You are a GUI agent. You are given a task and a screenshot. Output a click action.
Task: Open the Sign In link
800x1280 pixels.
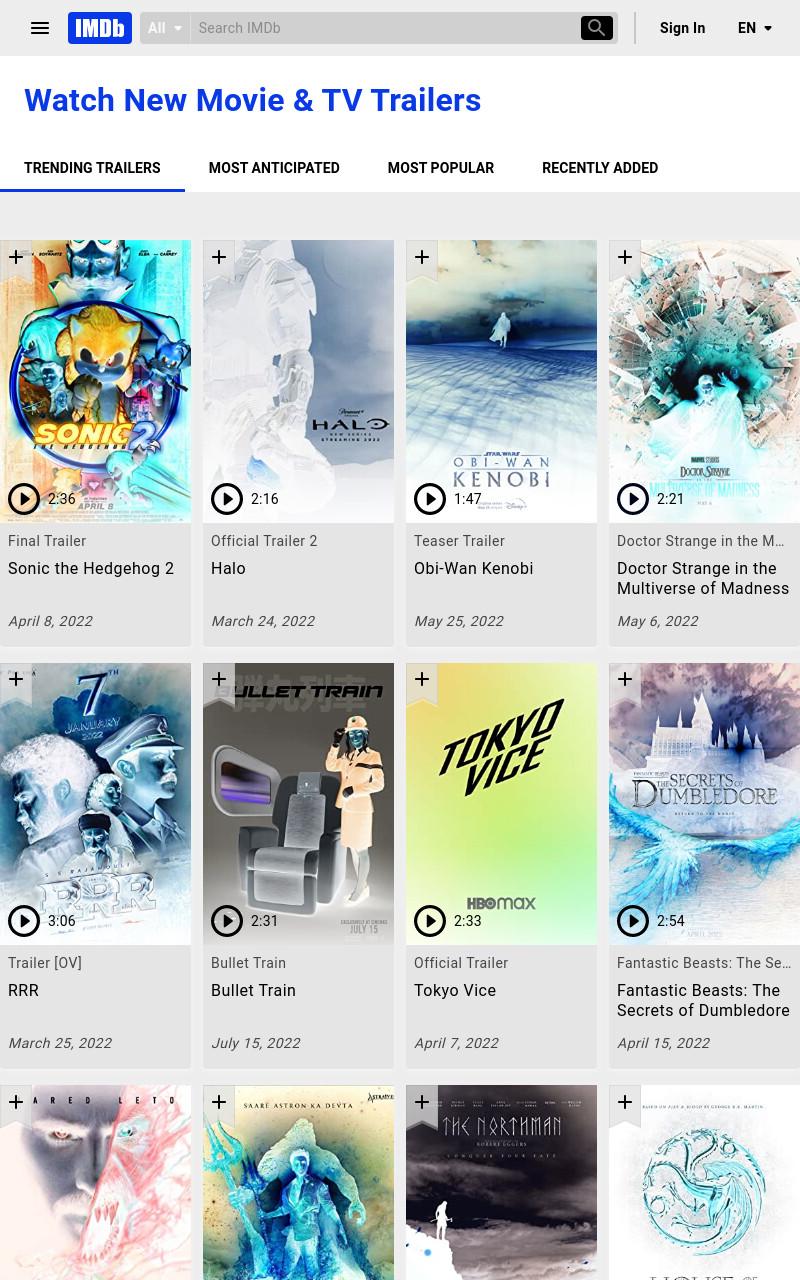683,28
